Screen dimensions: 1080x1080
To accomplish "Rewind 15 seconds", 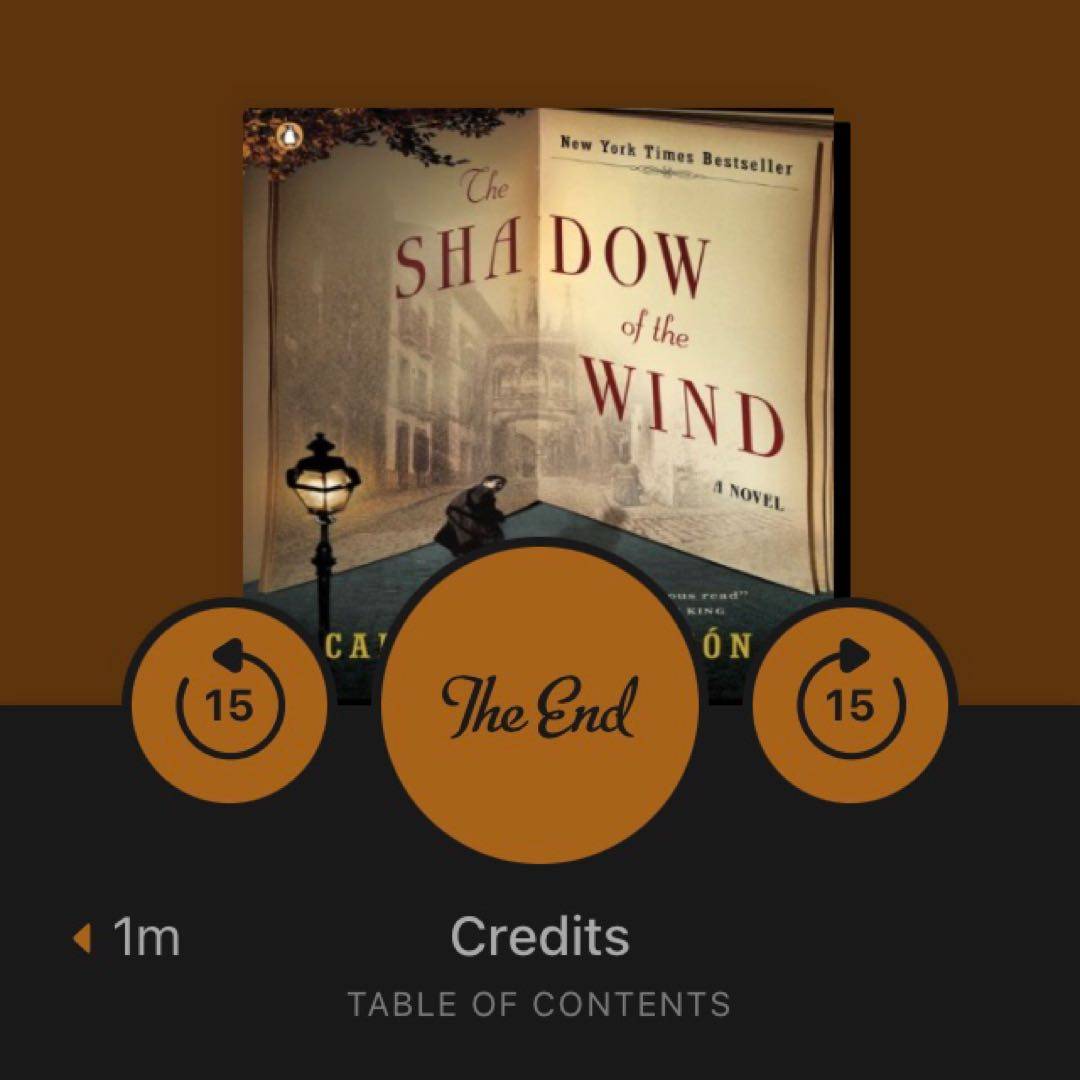I will click(230, 703).
